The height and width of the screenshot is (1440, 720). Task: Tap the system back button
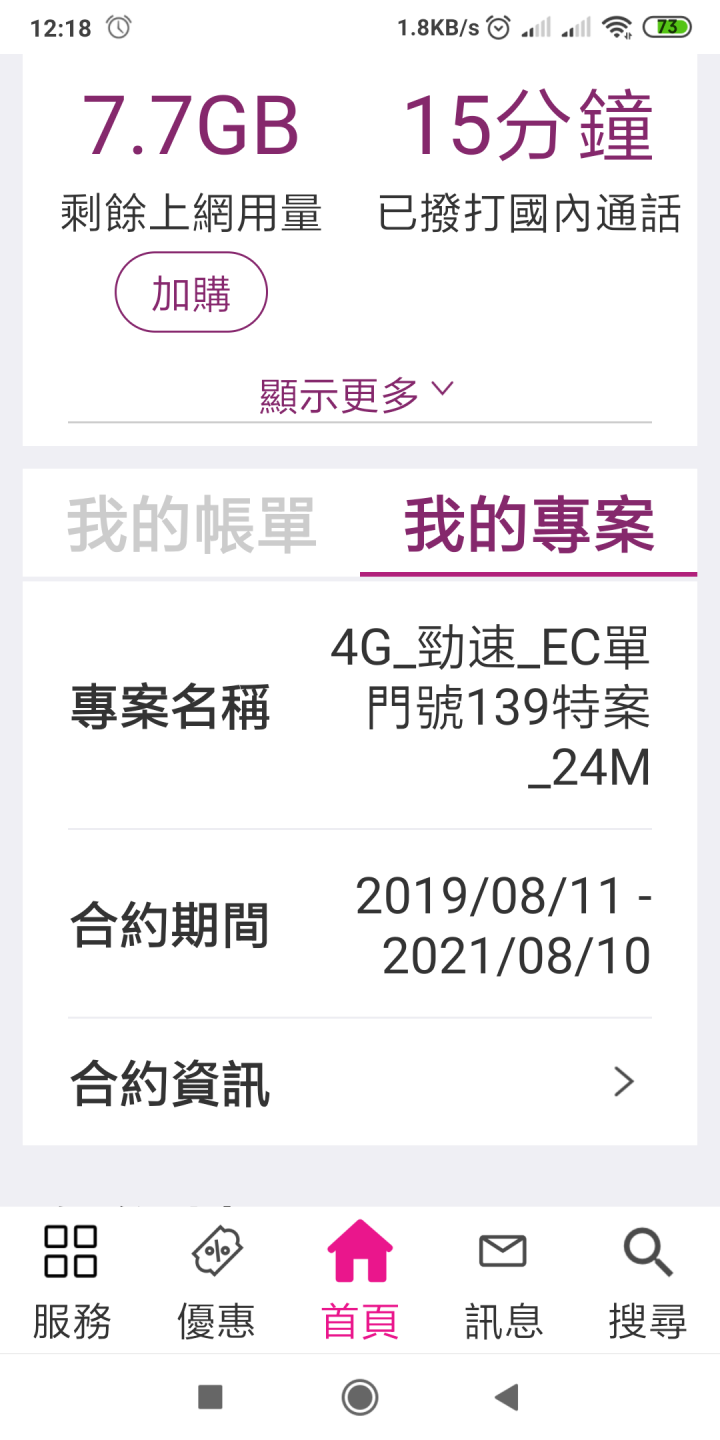tap(507, 1397)
